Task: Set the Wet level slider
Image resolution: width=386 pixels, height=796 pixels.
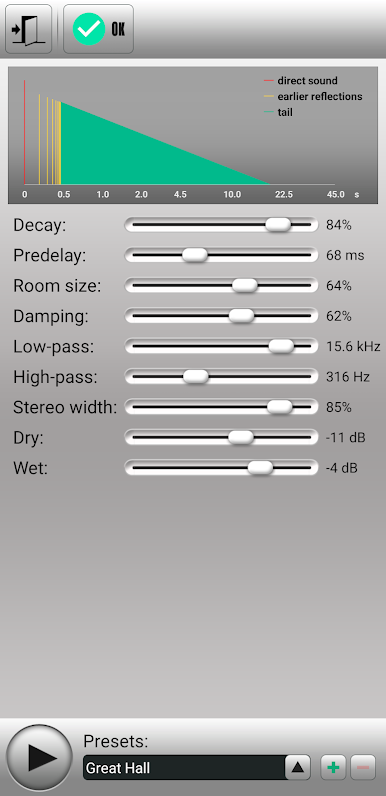Action: 221,468
